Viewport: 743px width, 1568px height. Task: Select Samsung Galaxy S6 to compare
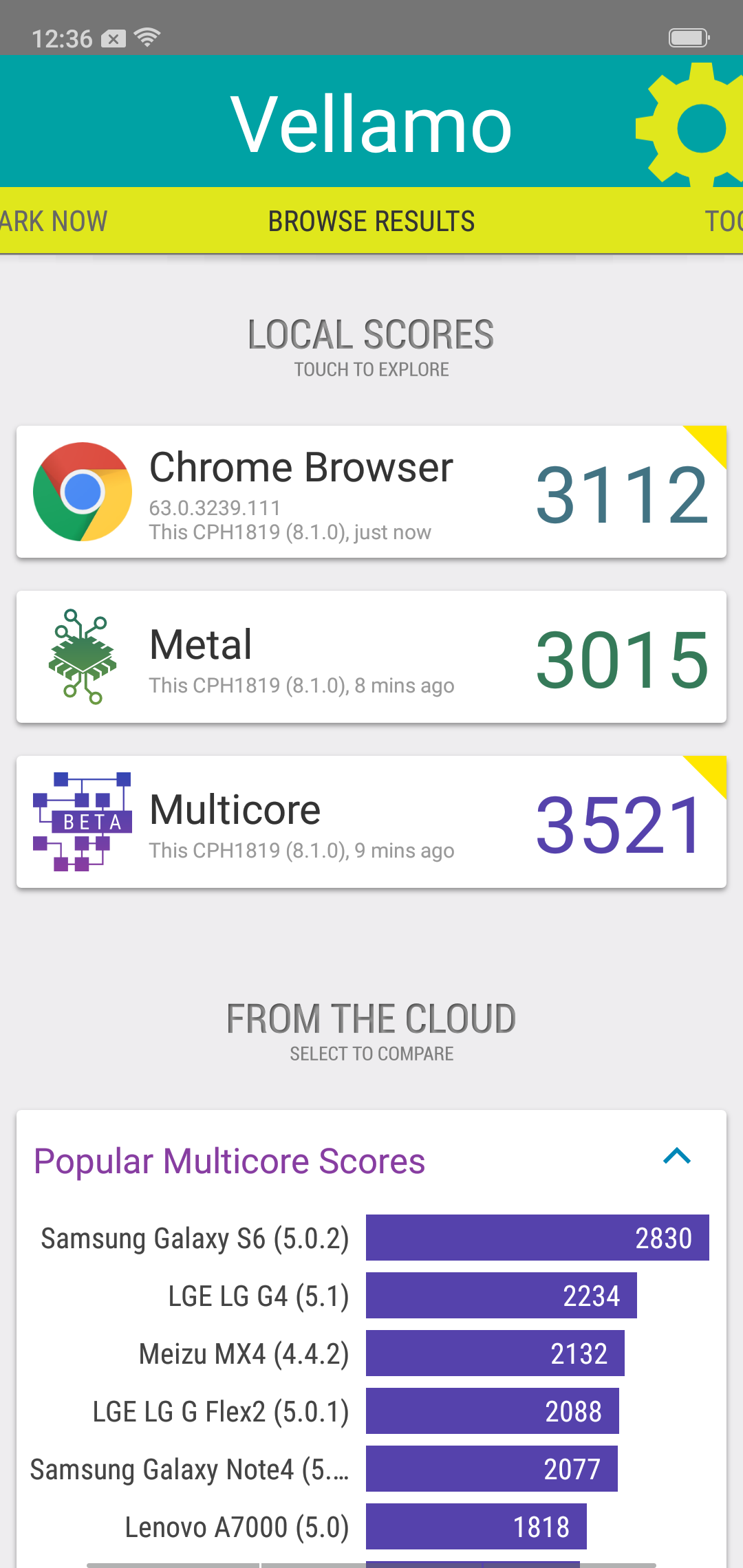pyautogui.click(x=371, y=1238)
